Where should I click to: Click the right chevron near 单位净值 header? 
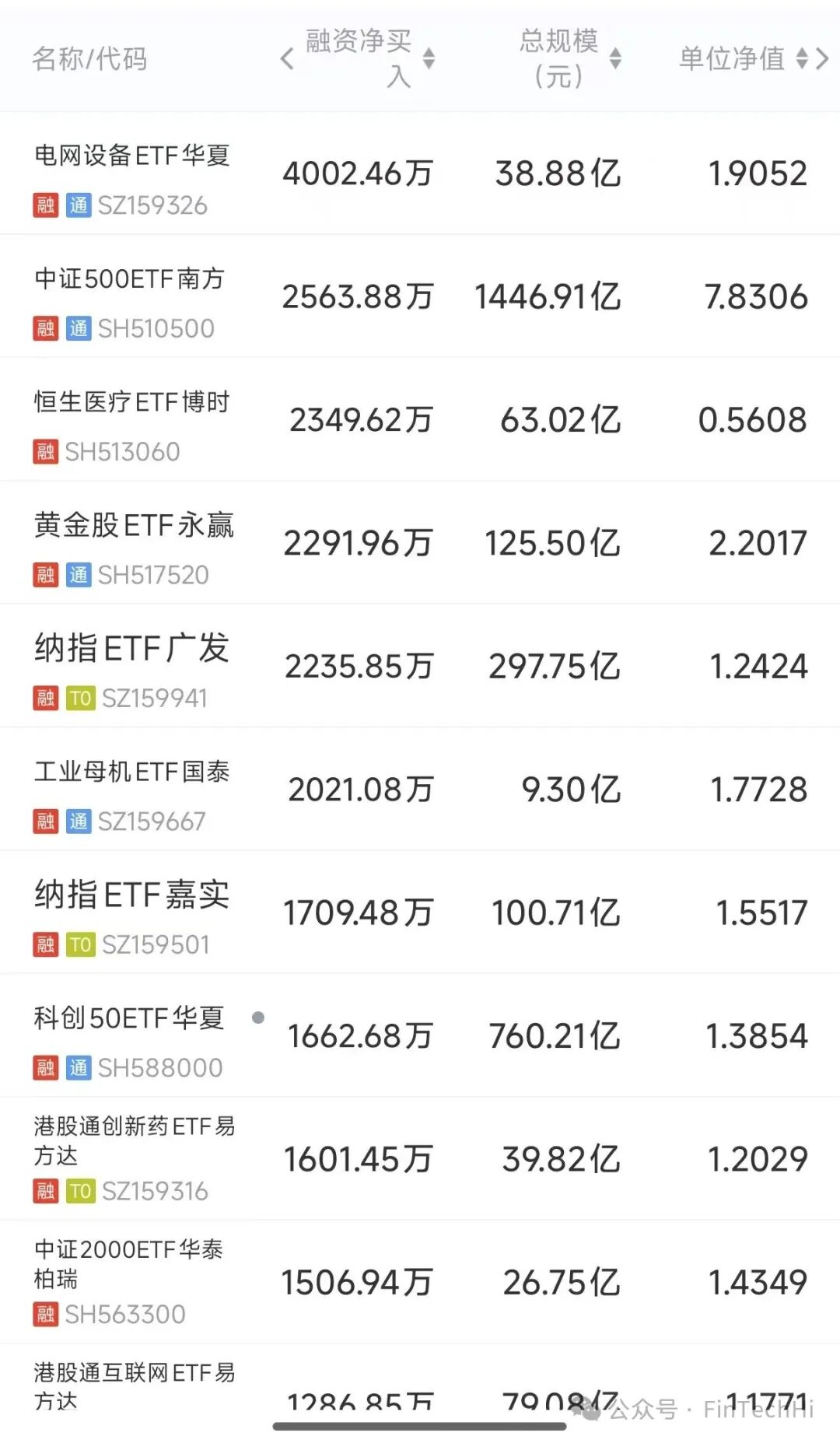point(823,58)
